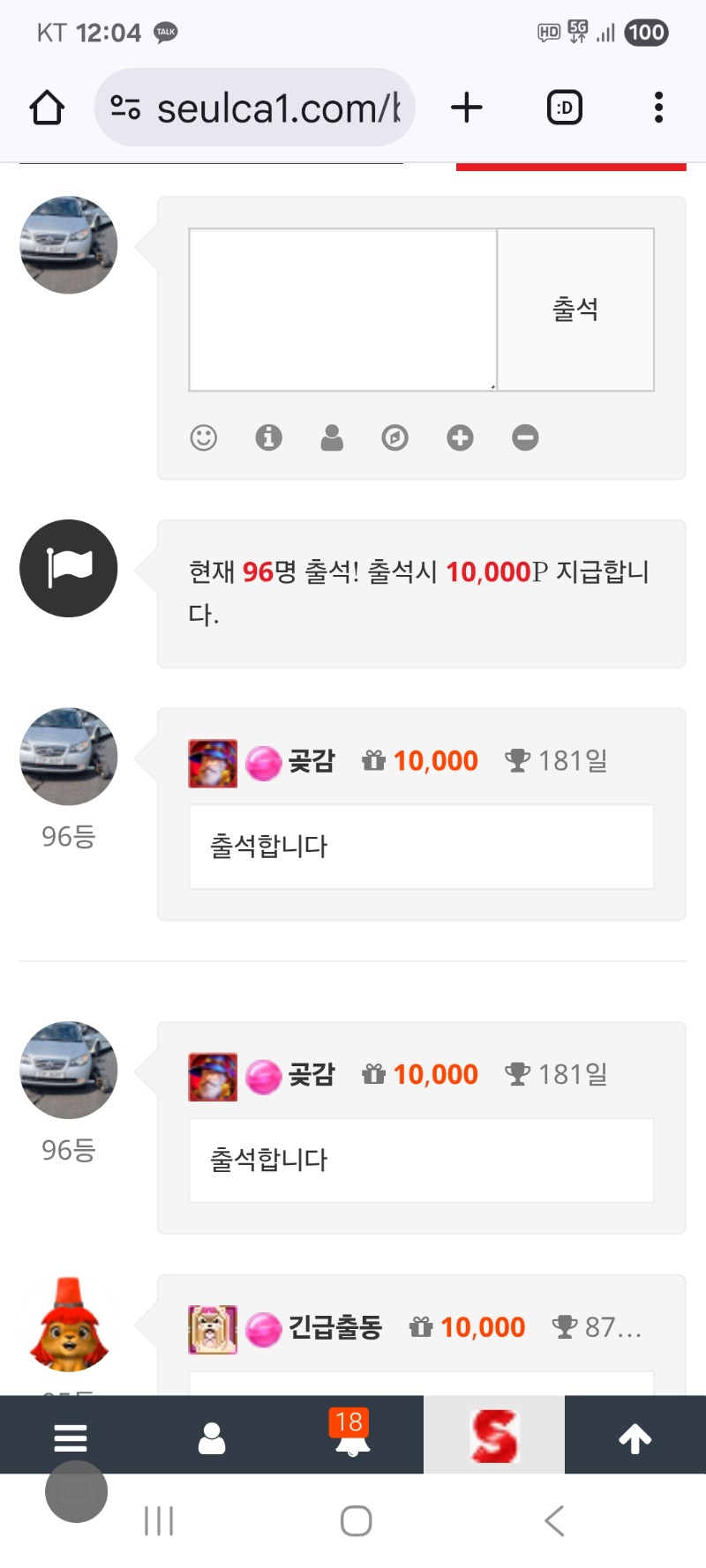Focus the attendance comment text box
This screenshot has height=1568, width=706.
pos(342,310)
